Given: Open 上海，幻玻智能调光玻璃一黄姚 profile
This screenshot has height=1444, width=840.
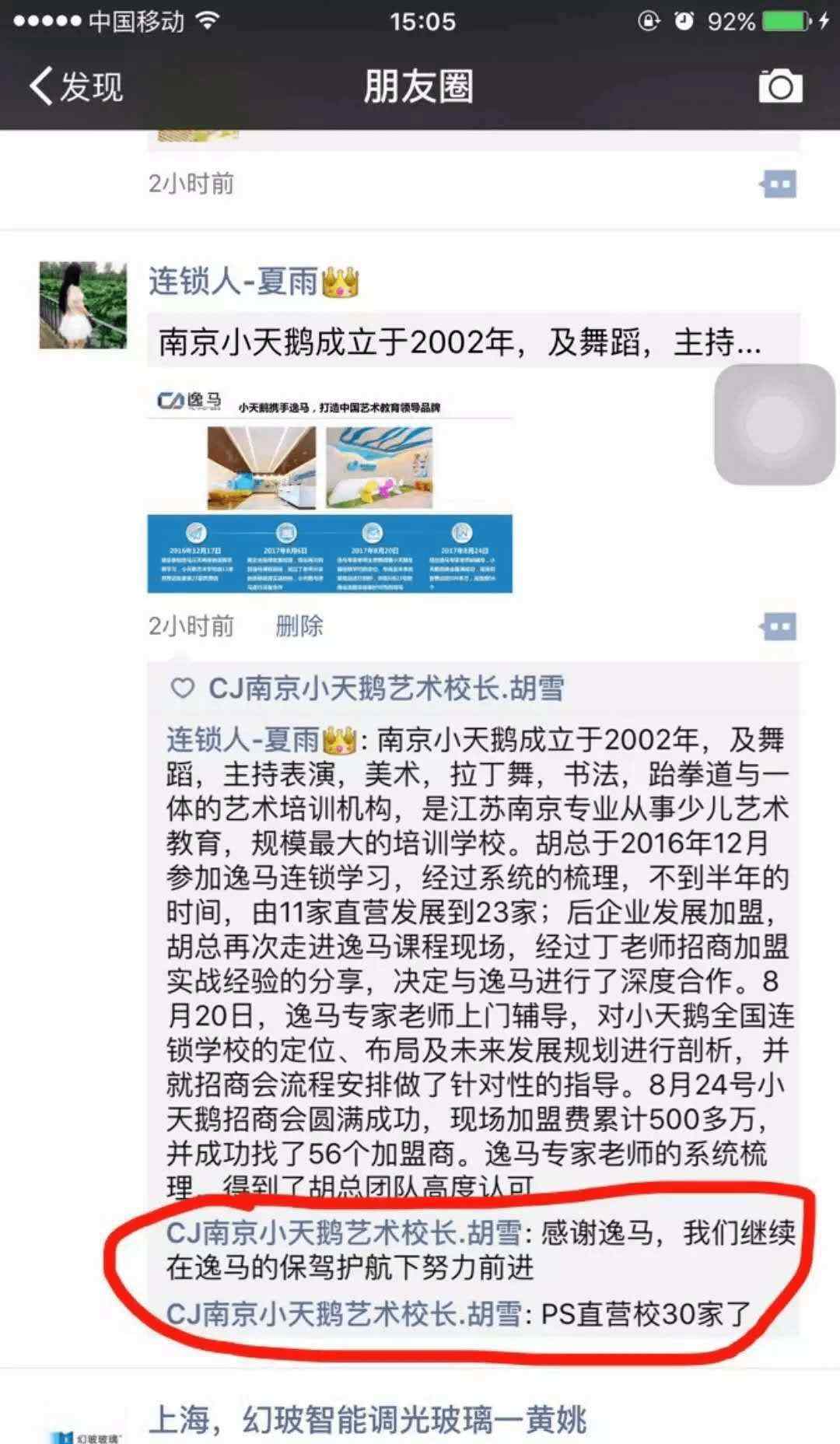Looking at the screenshot, I should (x=367, y=1419).
